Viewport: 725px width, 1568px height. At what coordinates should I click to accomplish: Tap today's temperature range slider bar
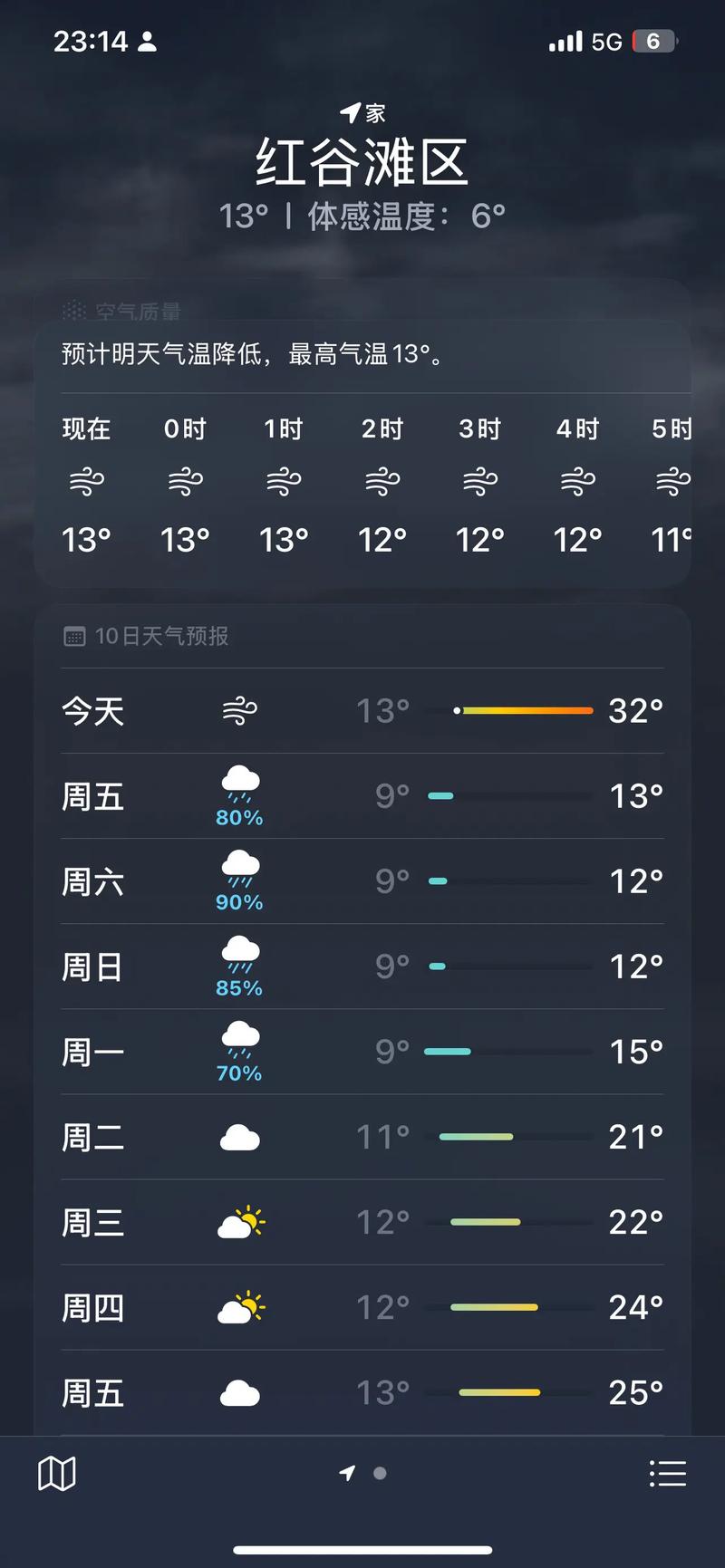526,710
